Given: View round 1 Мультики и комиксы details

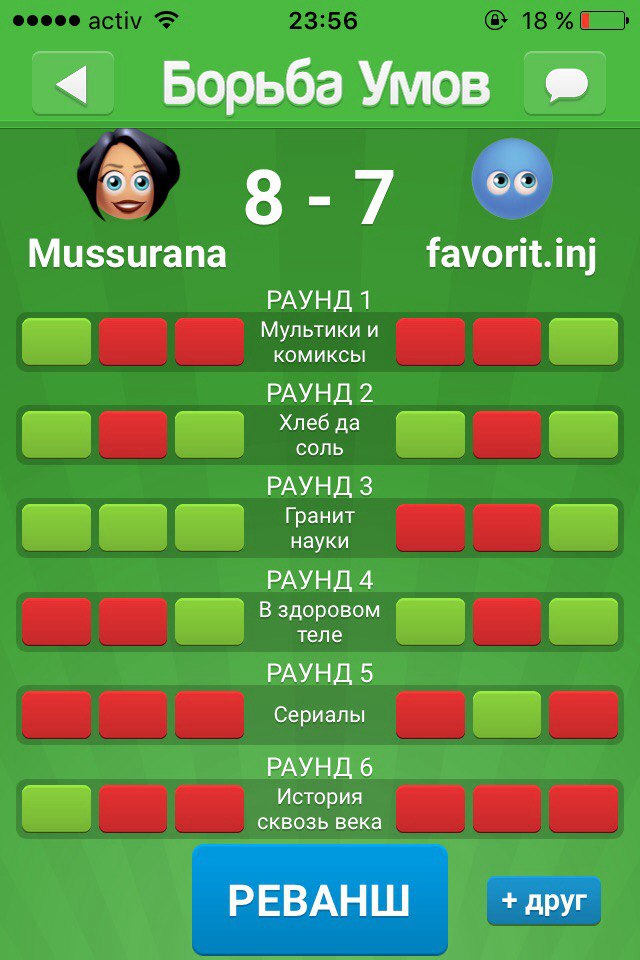Looking at the screenshot, I should 320,342.
